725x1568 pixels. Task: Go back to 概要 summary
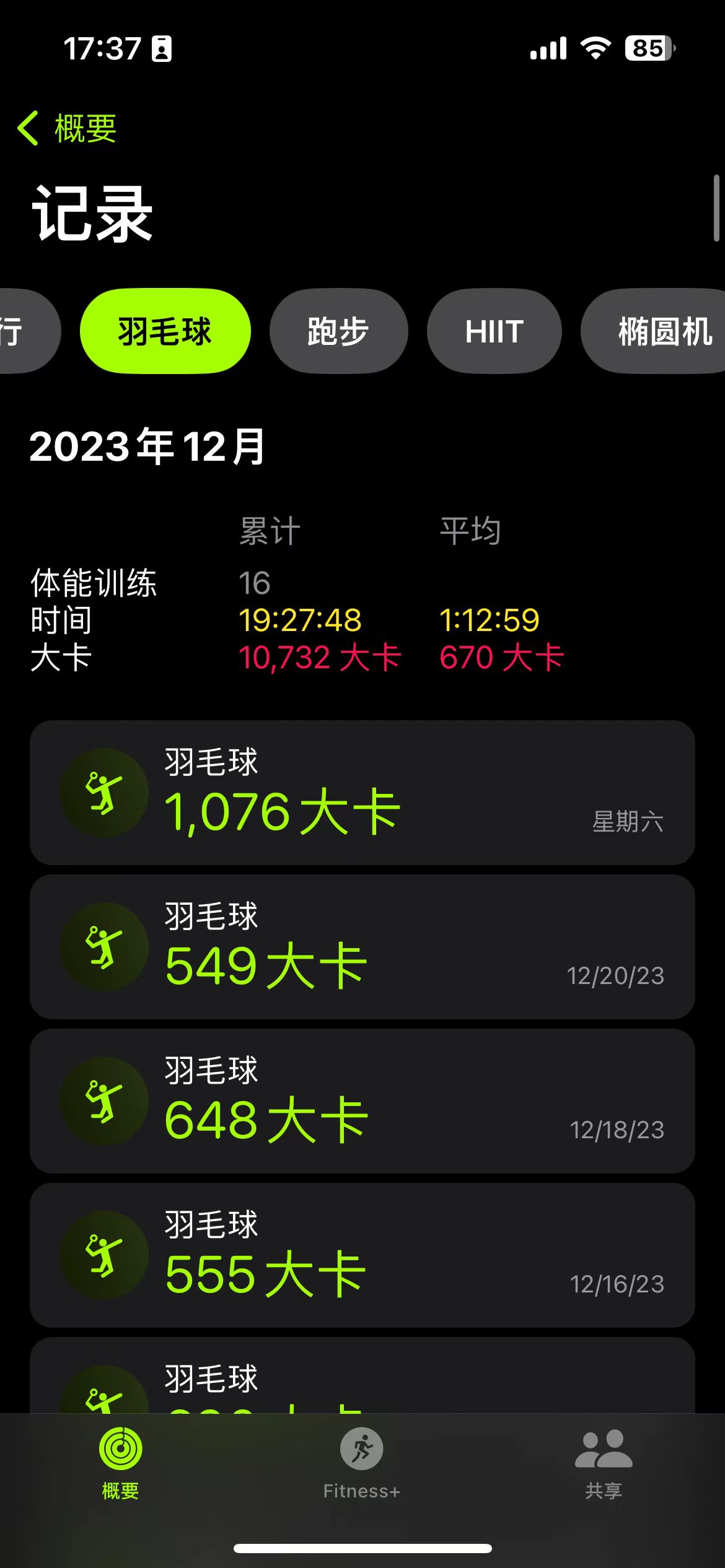67,128
